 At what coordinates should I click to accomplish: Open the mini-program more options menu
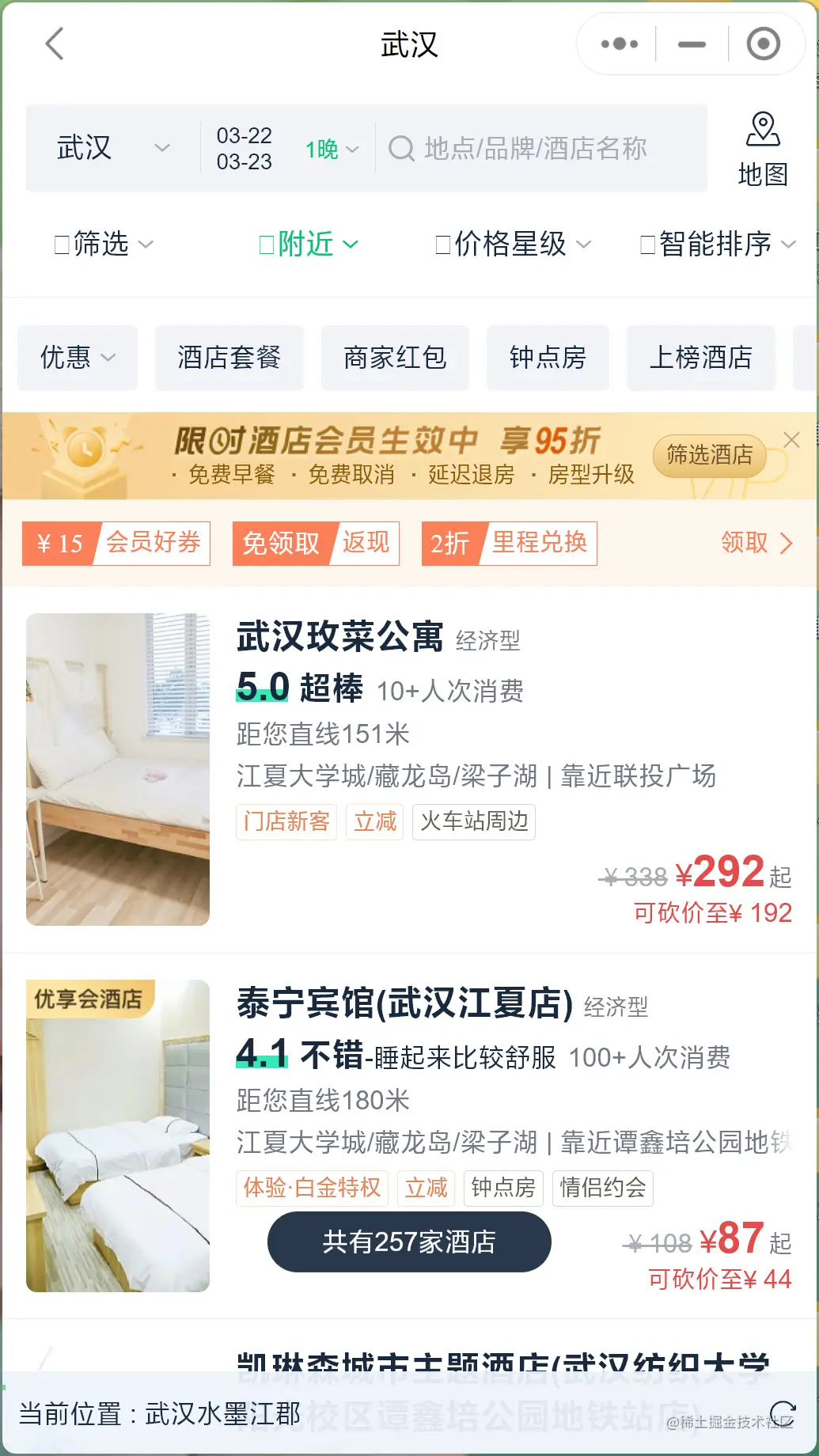[619, 44]
